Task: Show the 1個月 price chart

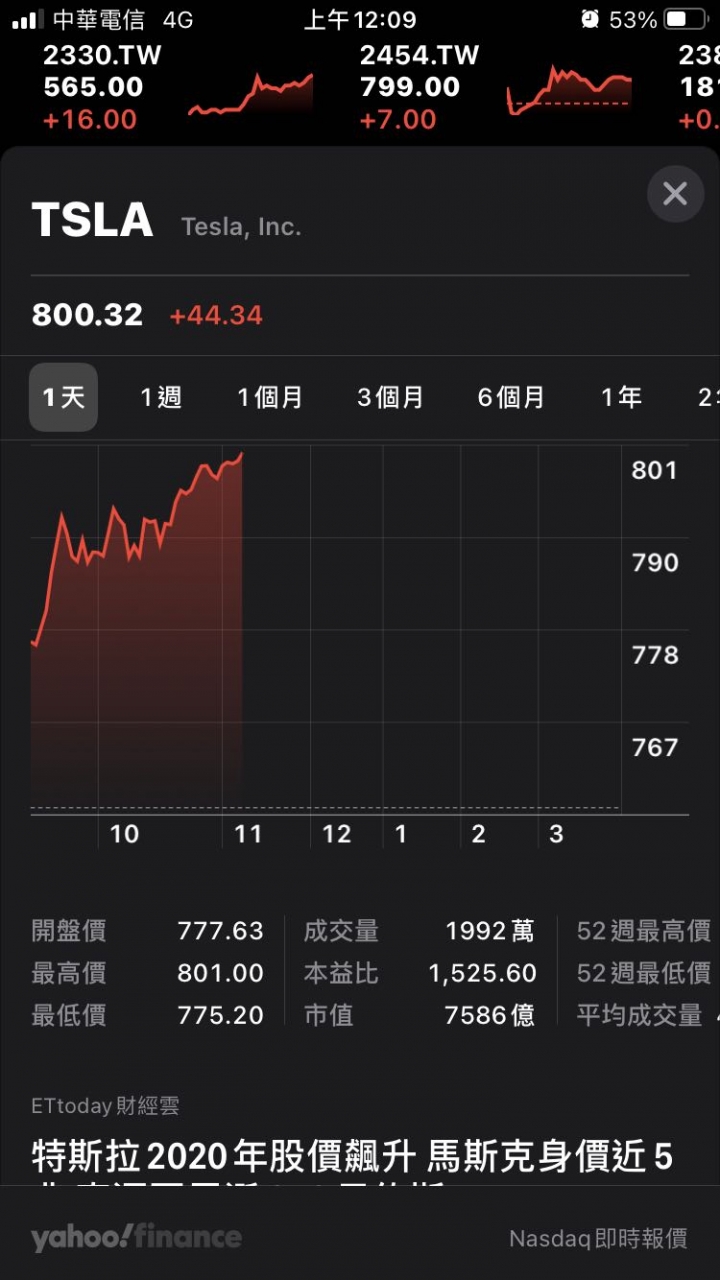Action: point(270,397)
